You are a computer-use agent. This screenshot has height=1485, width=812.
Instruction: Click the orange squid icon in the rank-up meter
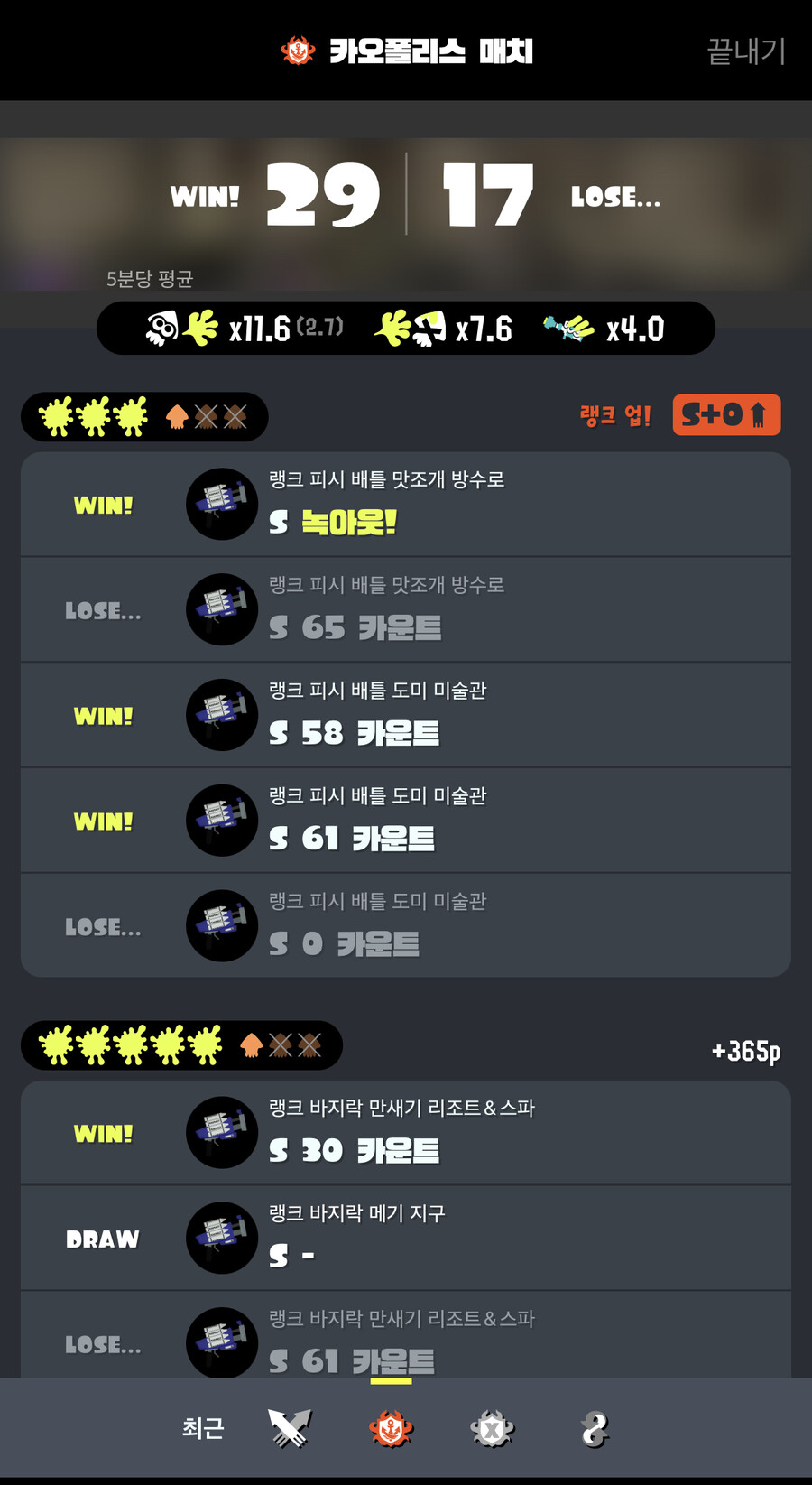click(x=177, y=416)
